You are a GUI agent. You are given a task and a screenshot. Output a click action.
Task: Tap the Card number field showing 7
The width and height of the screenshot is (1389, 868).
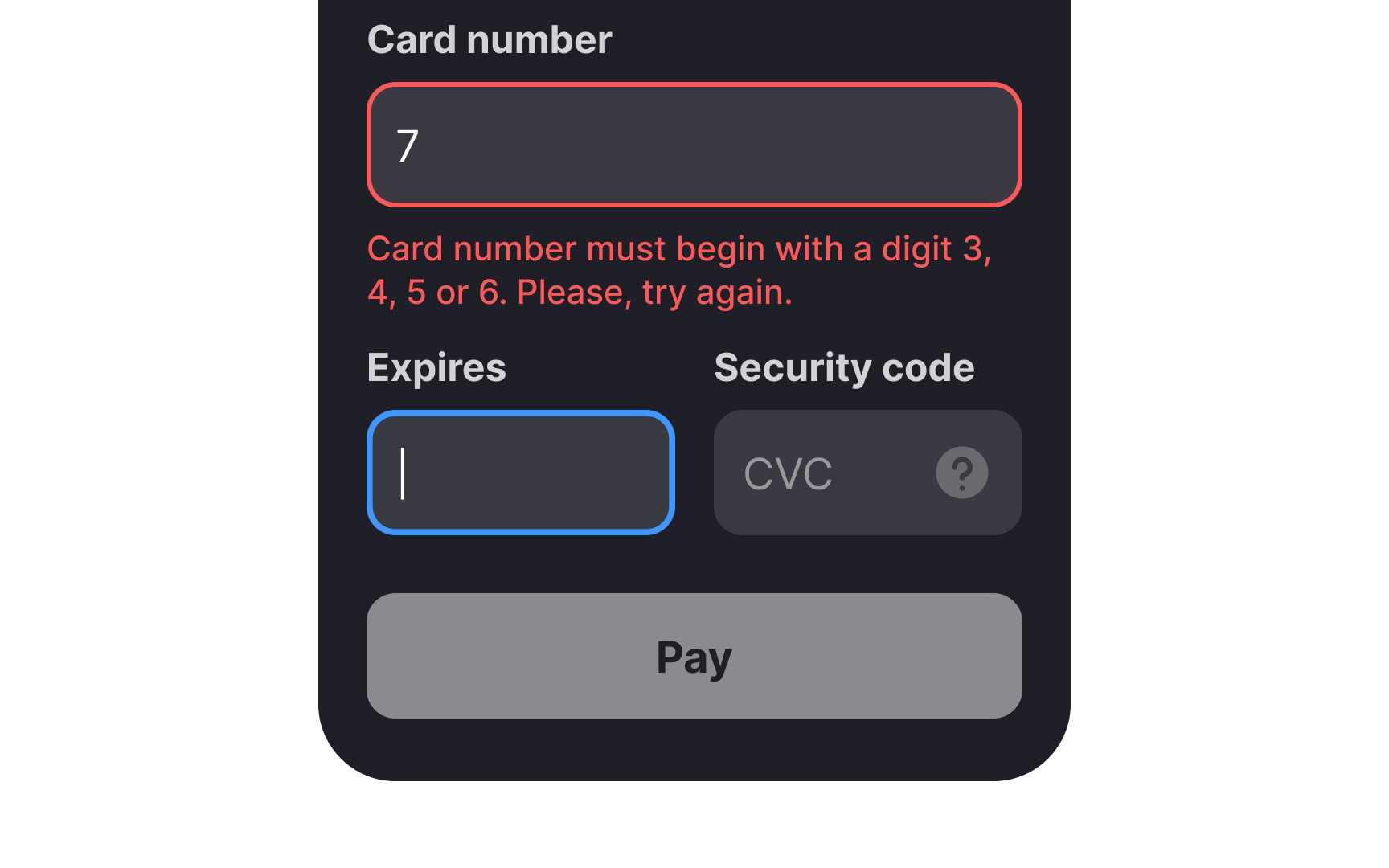pos(694,145)
